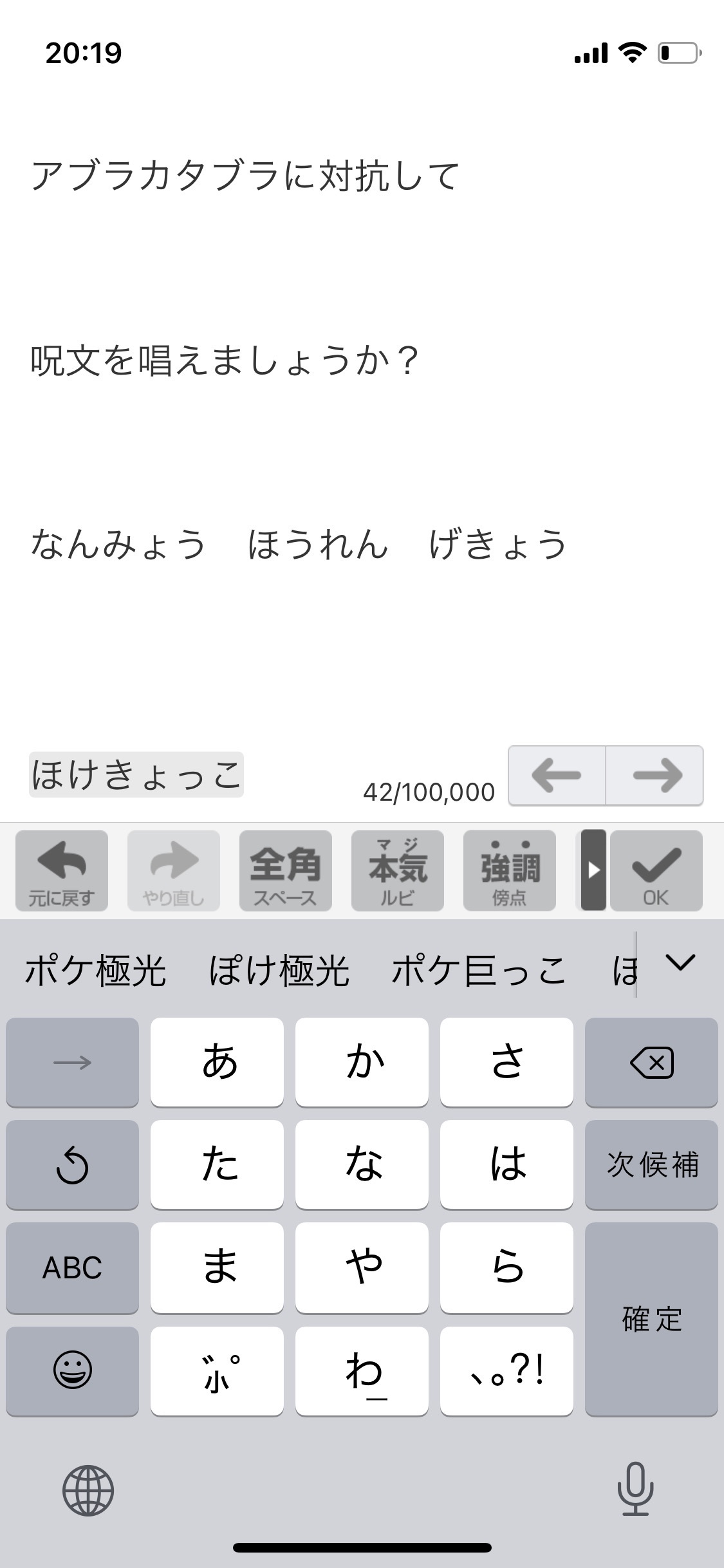Add ruby text with ルビ button

[x=397, y=870]
